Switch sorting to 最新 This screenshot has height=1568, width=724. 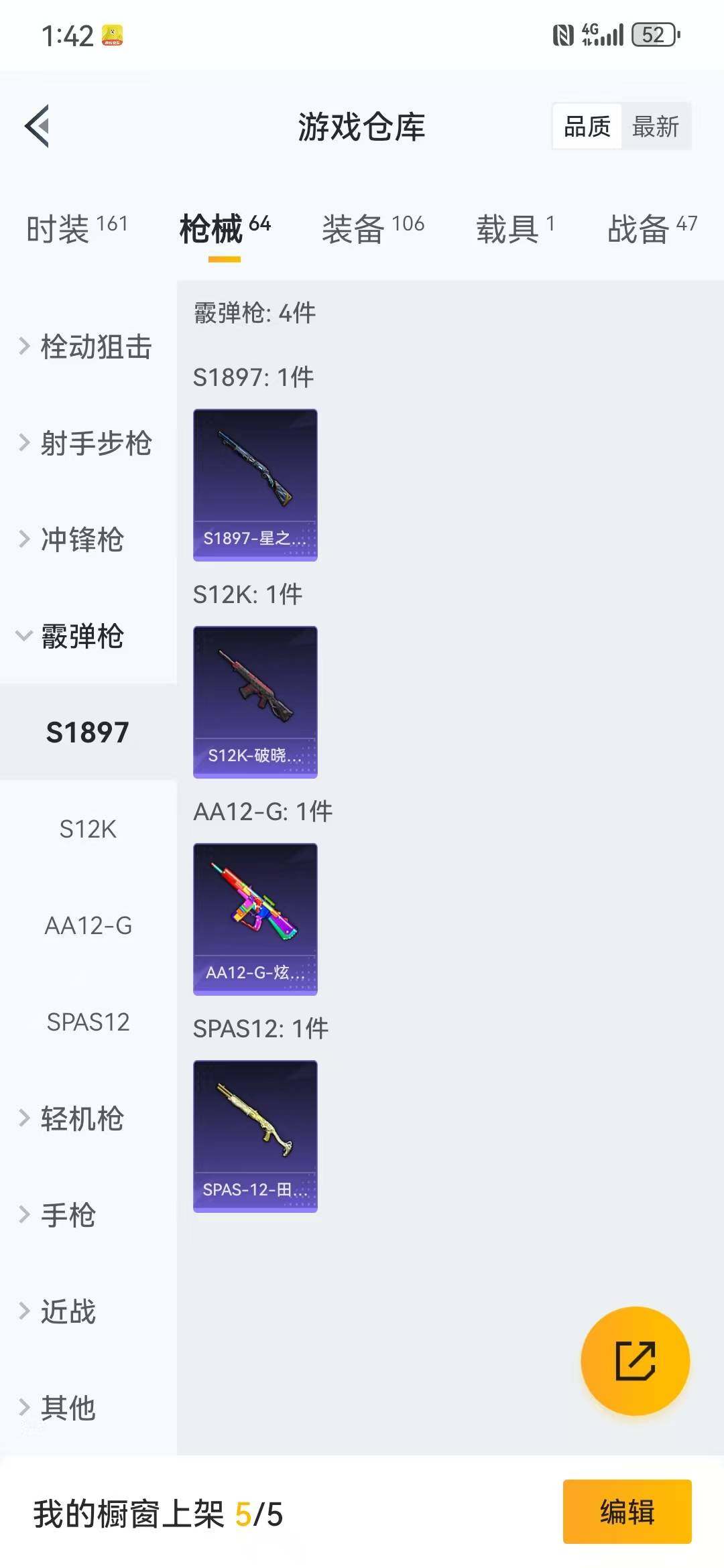(x=656, y=126)
